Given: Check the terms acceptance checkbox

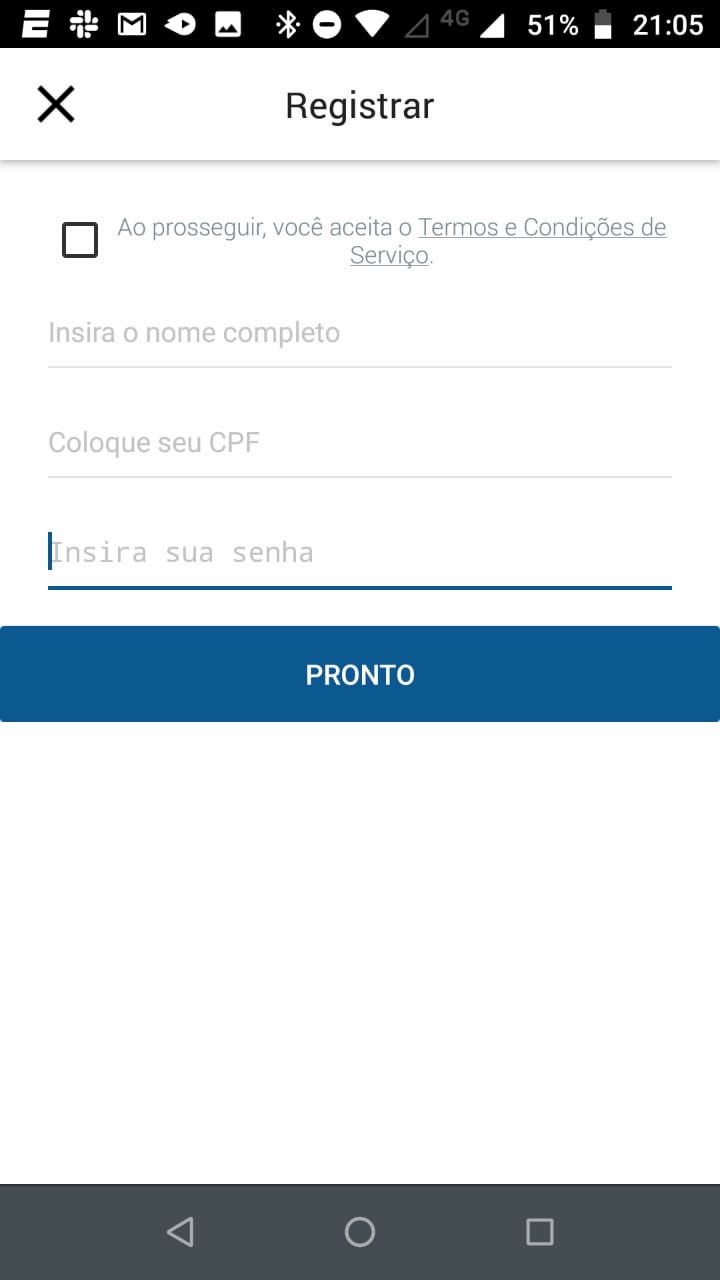Looking at the screenshot, I should coord(80,240).
